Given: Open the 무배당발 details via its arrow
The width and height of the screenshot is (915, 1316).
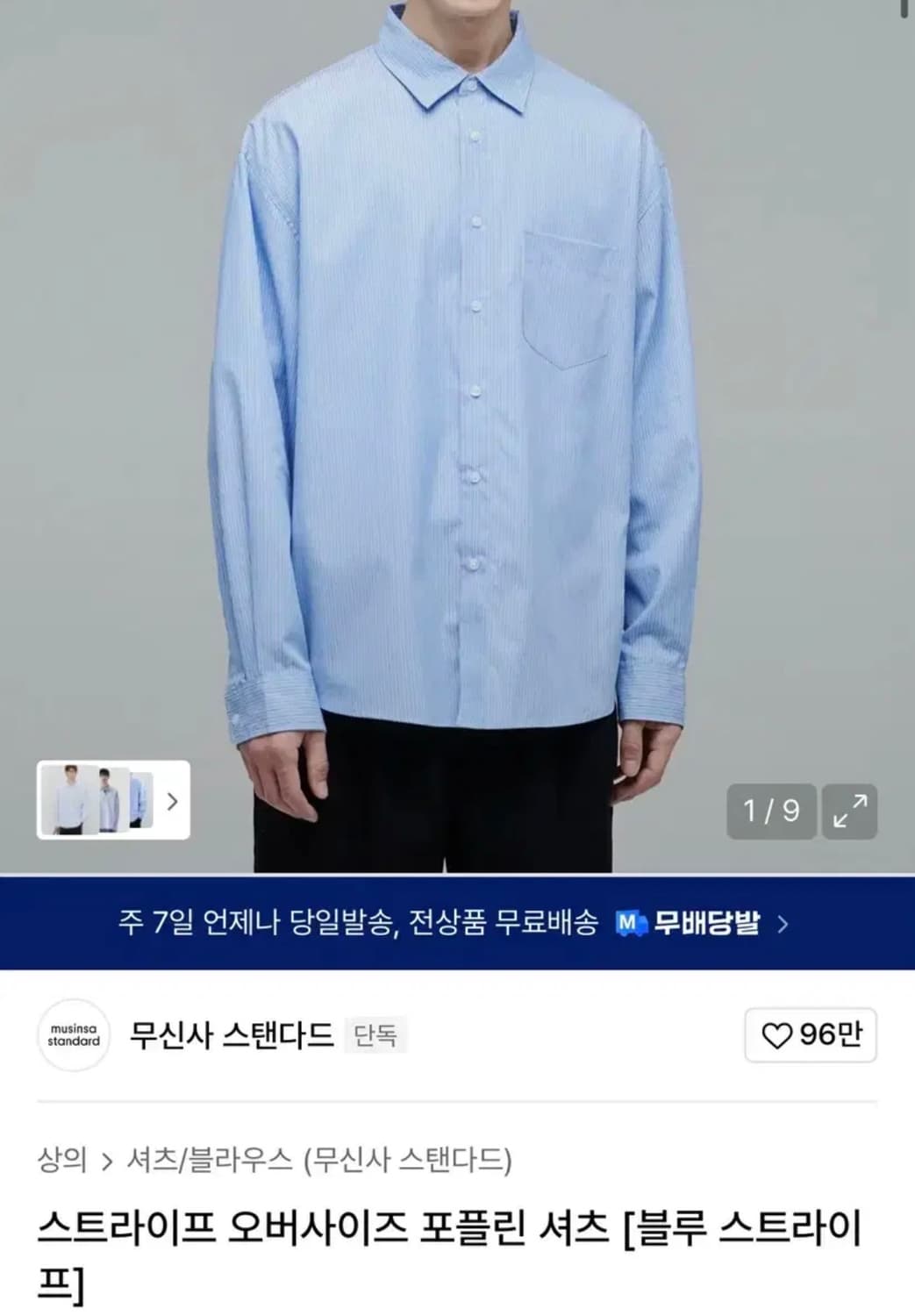Looking at the screenshot, I should click(786, 921).
